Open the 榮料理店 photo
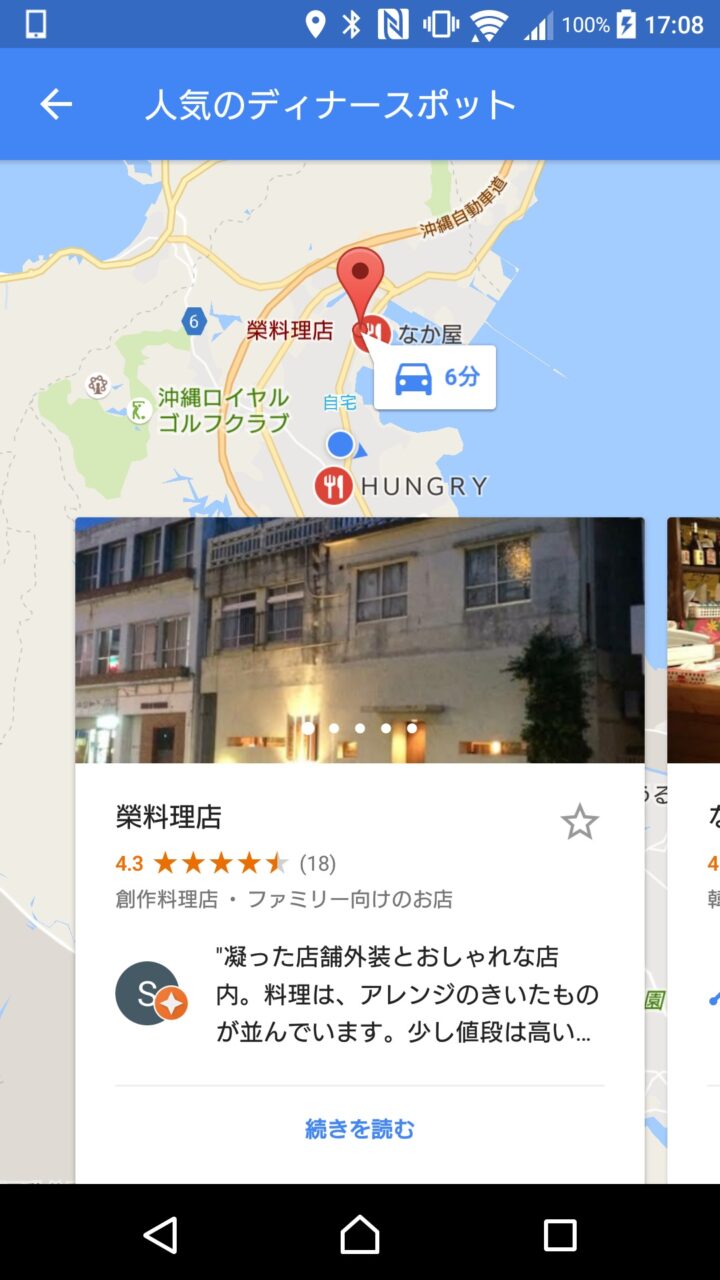The height and width of the screenshot is (1280, 720). [x=360, y=640]
